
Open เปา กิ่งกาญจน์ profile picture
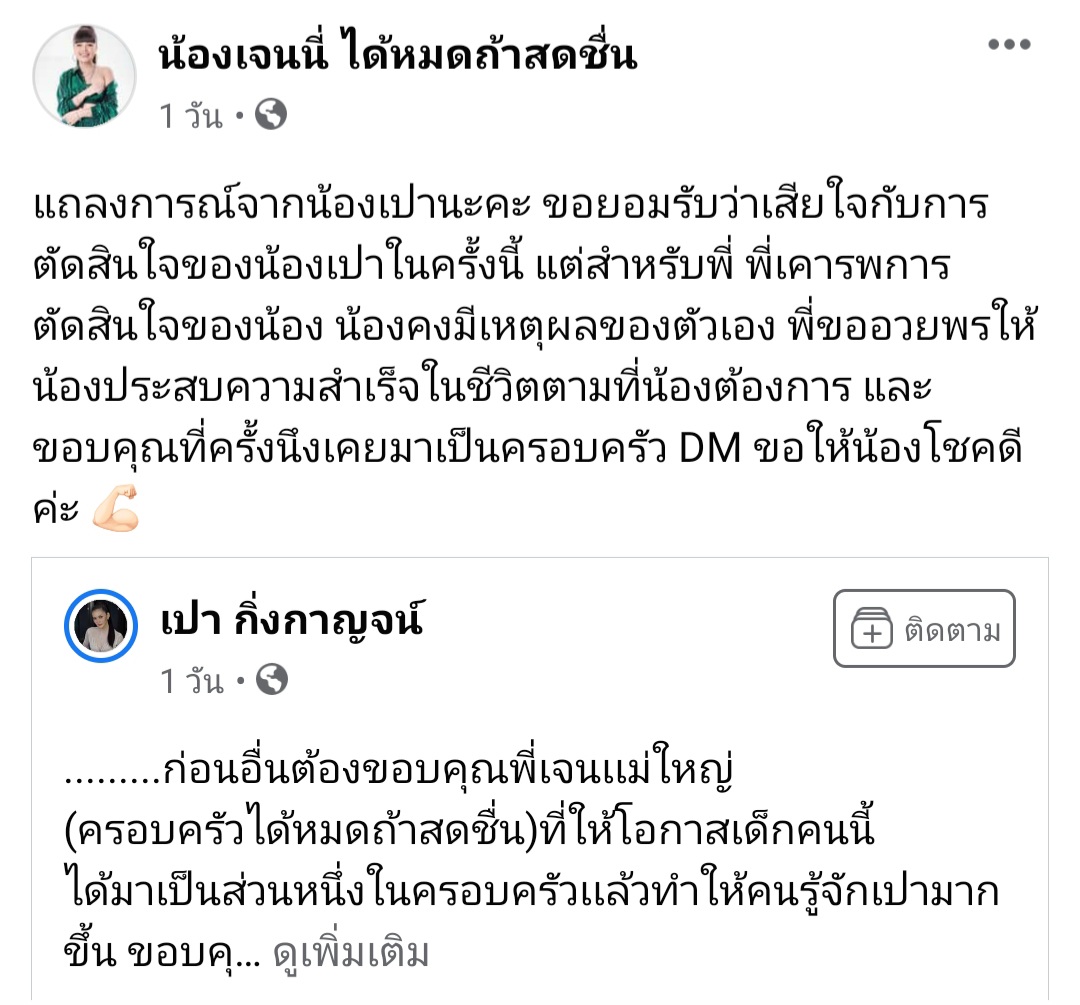(101, 626)
